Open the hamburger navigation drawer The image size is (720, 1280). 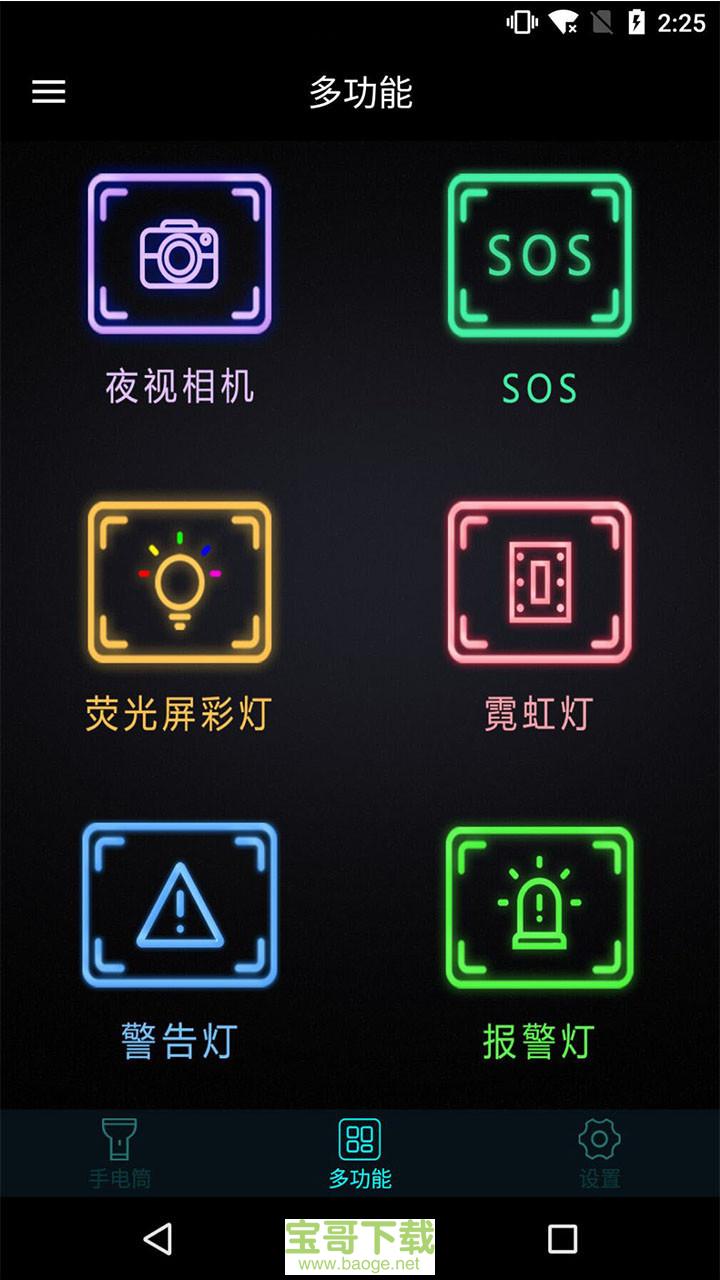tap(48, 92)
